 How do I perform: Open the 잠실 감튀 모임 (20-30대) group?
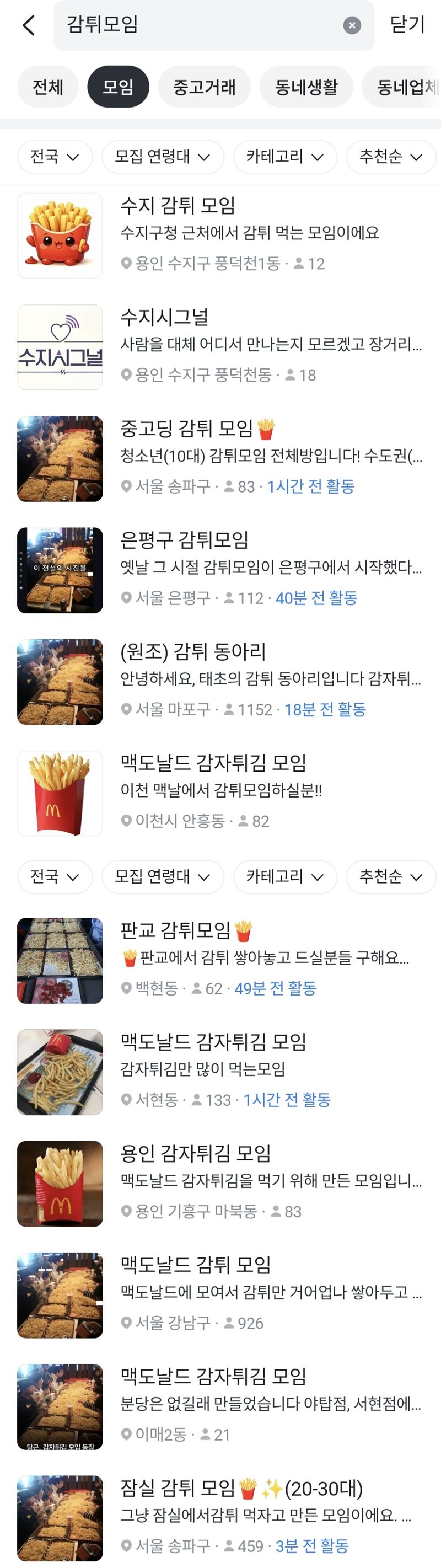pyautogui.click(x=241, y=1488)
